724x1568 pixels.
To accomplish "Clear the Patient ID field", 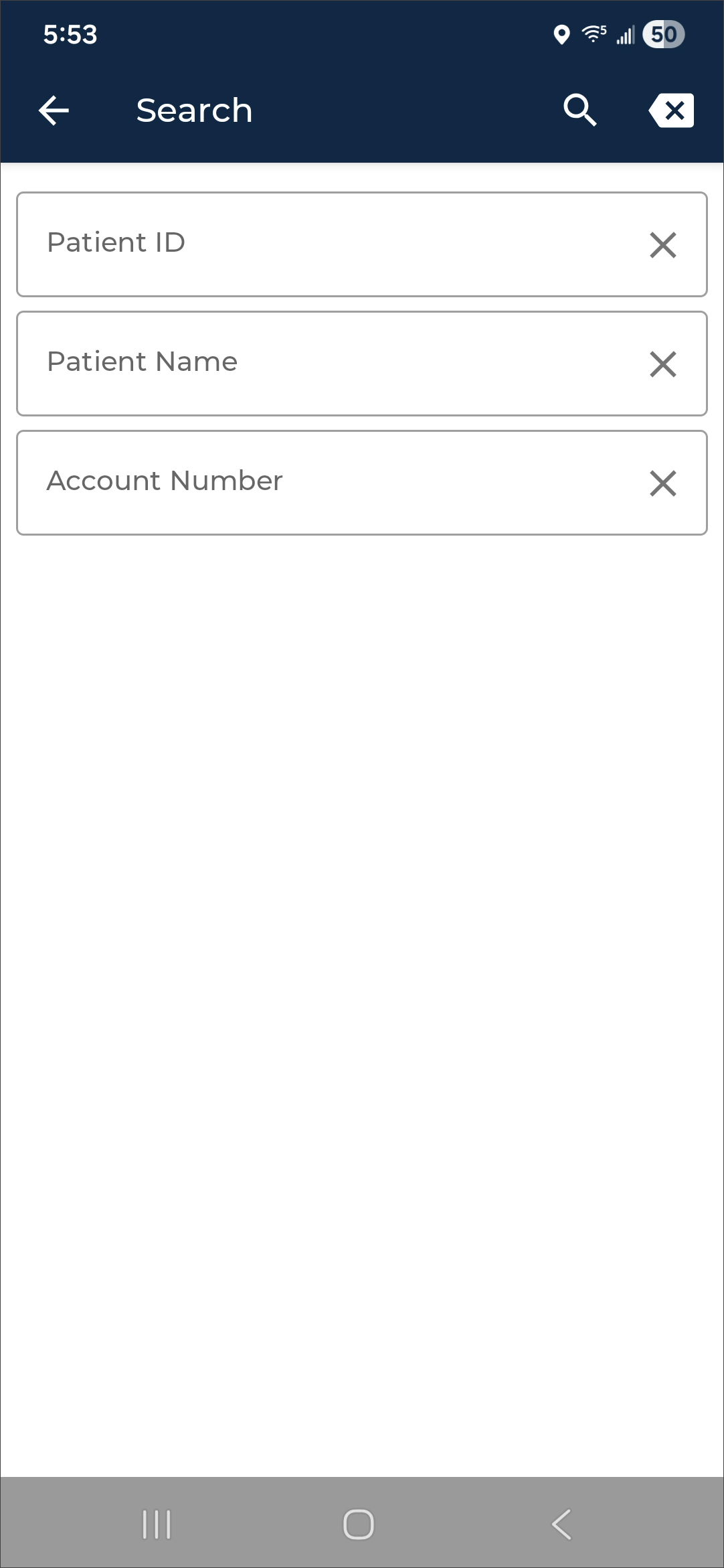I will click(x=662, y=245).
